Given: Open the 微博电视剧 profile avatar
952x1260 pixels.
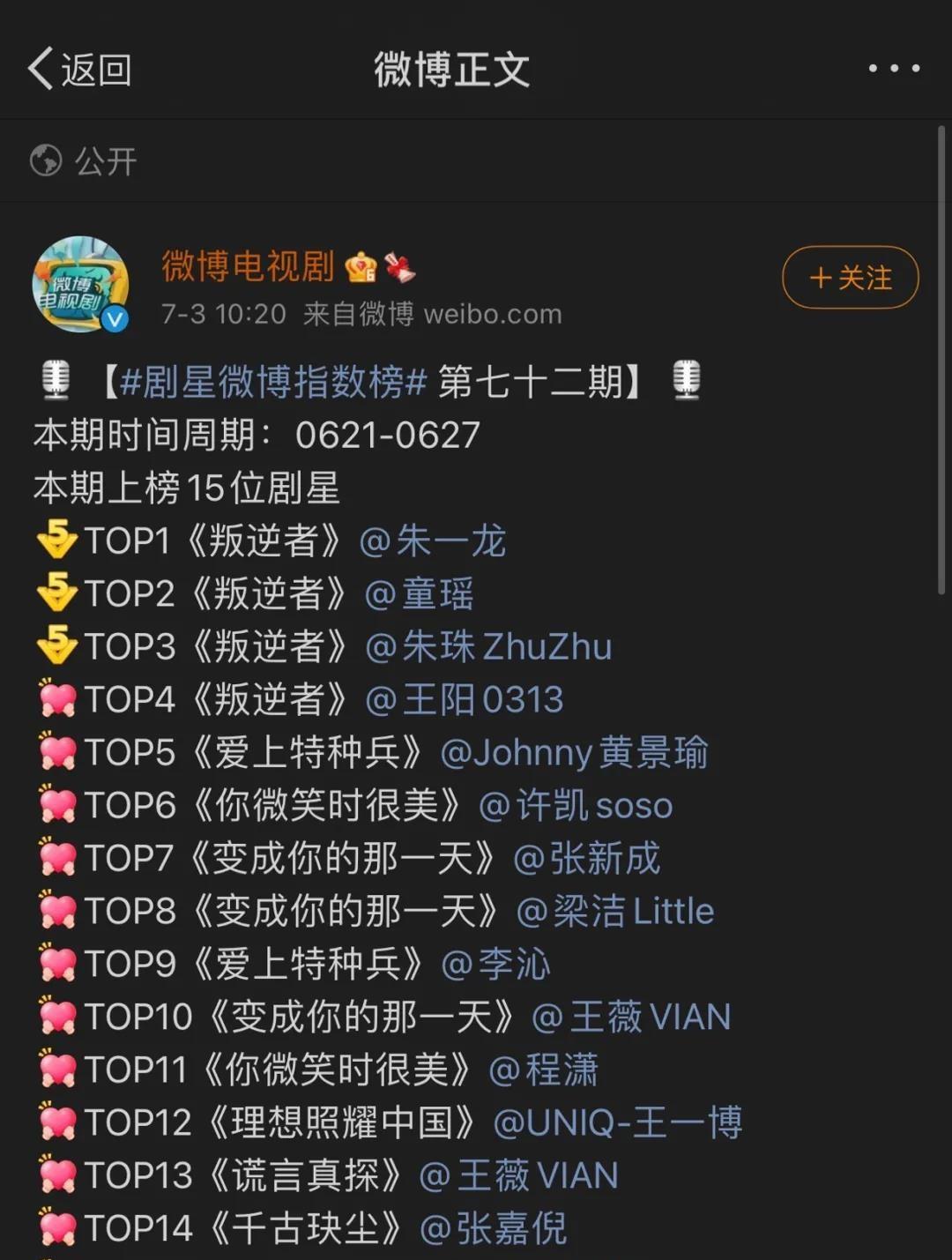Looking at the screenshot, I should pos(80,284).
